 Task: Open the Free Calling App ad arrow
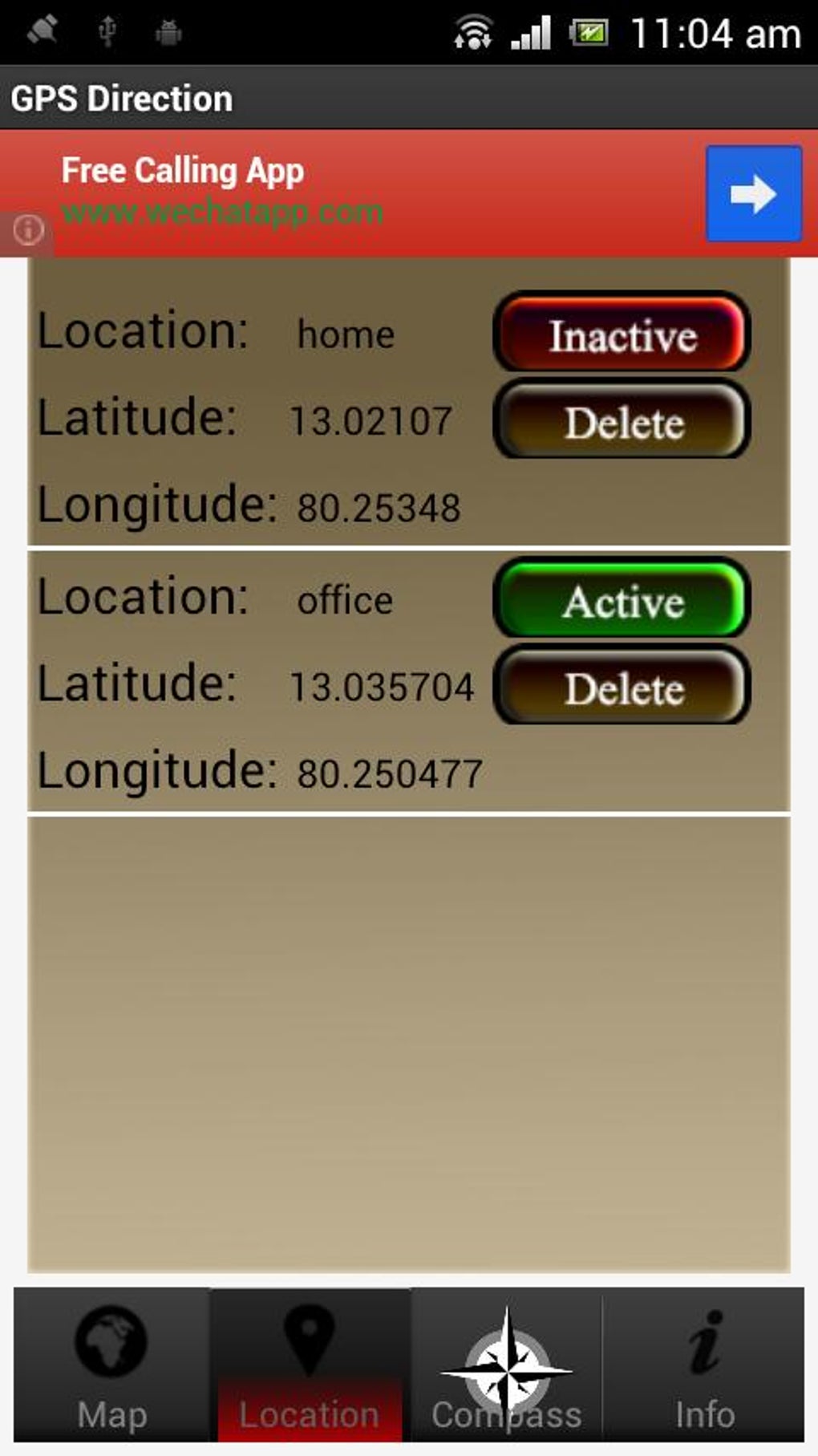click(x=753, y=193)
